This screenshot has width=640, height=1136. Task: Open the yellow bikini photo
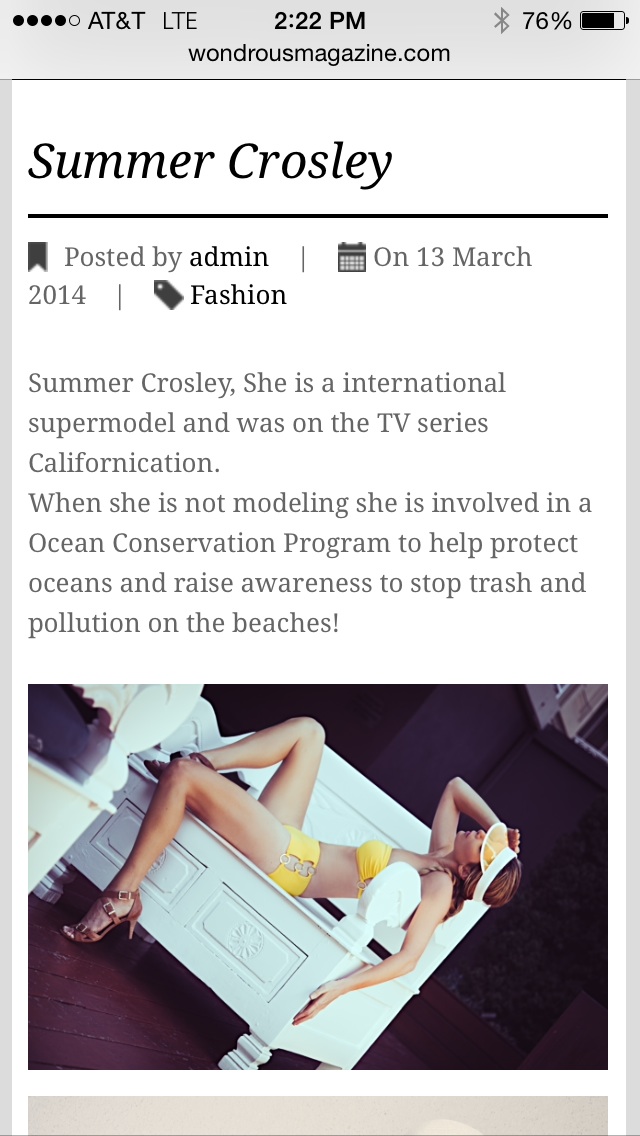click(x=317, y=877)
